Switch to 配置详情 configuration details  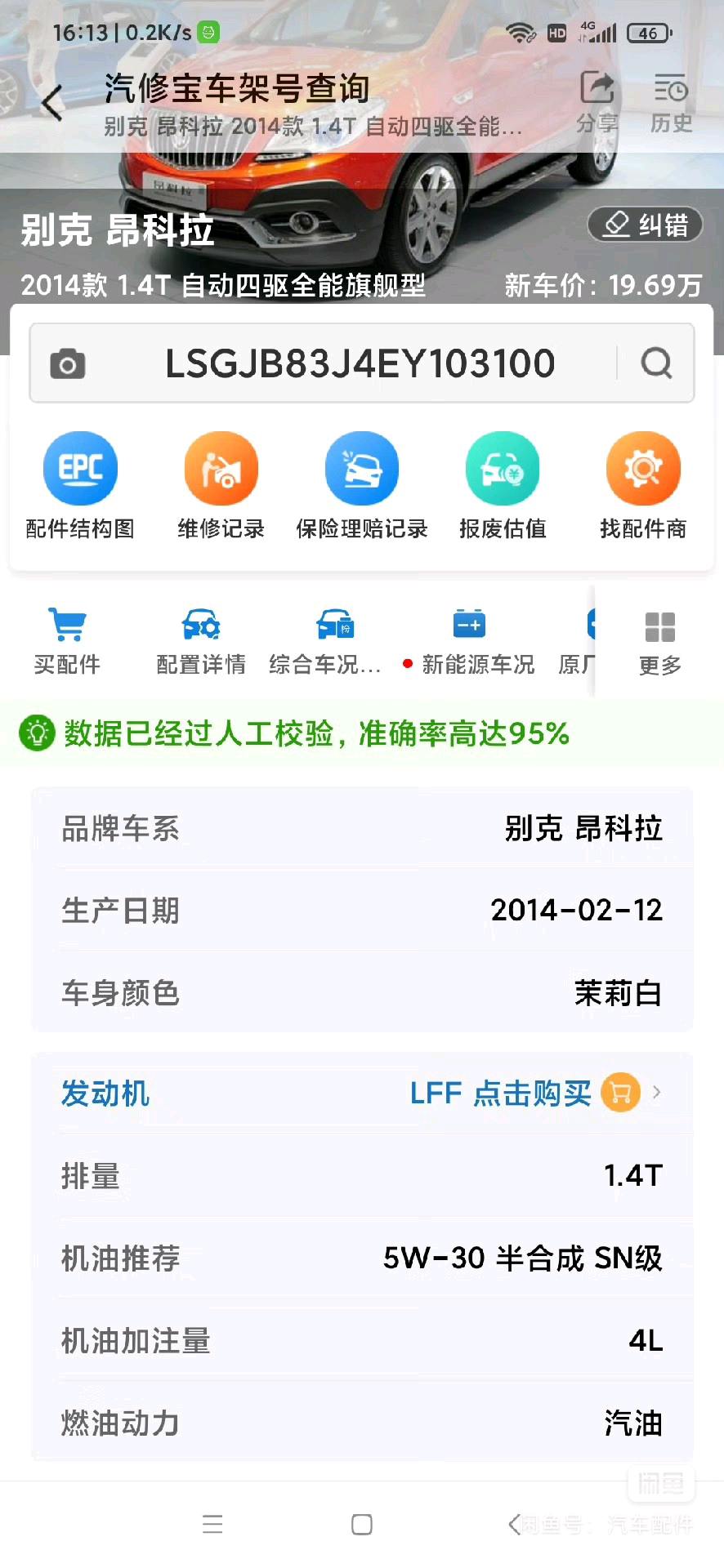point(201,642)
